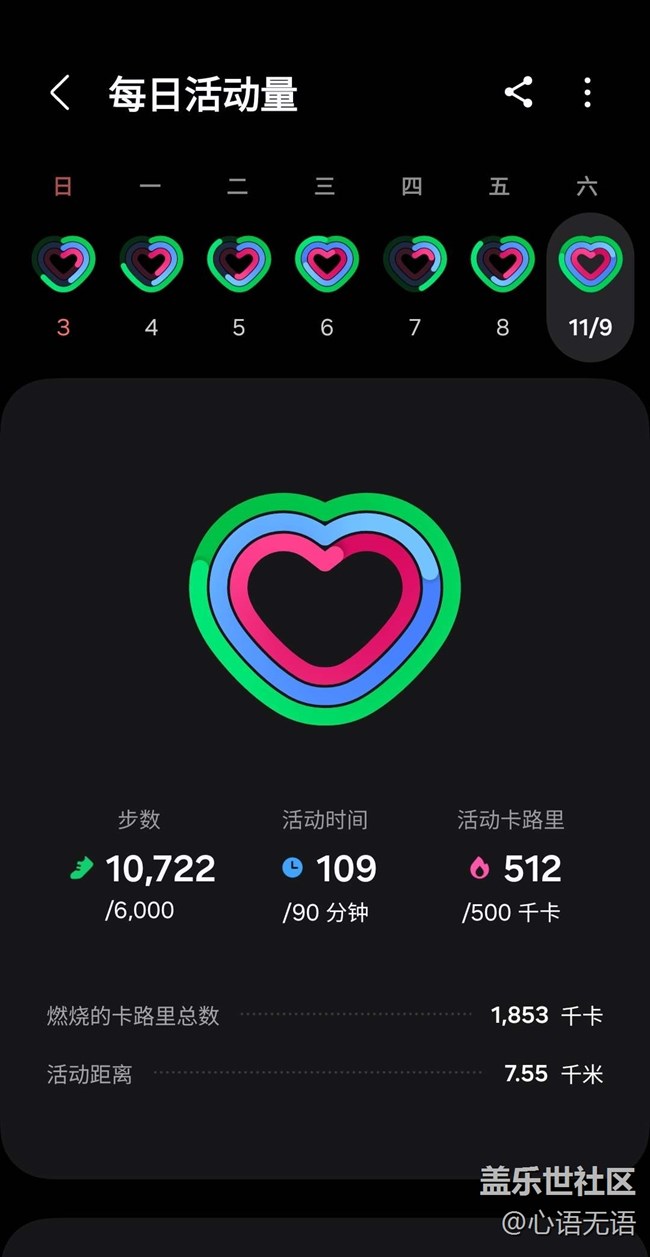Select Saturday 11/9
This screenshot has width=650, height=1257.
pyautogui.click(x=590, y=286)
